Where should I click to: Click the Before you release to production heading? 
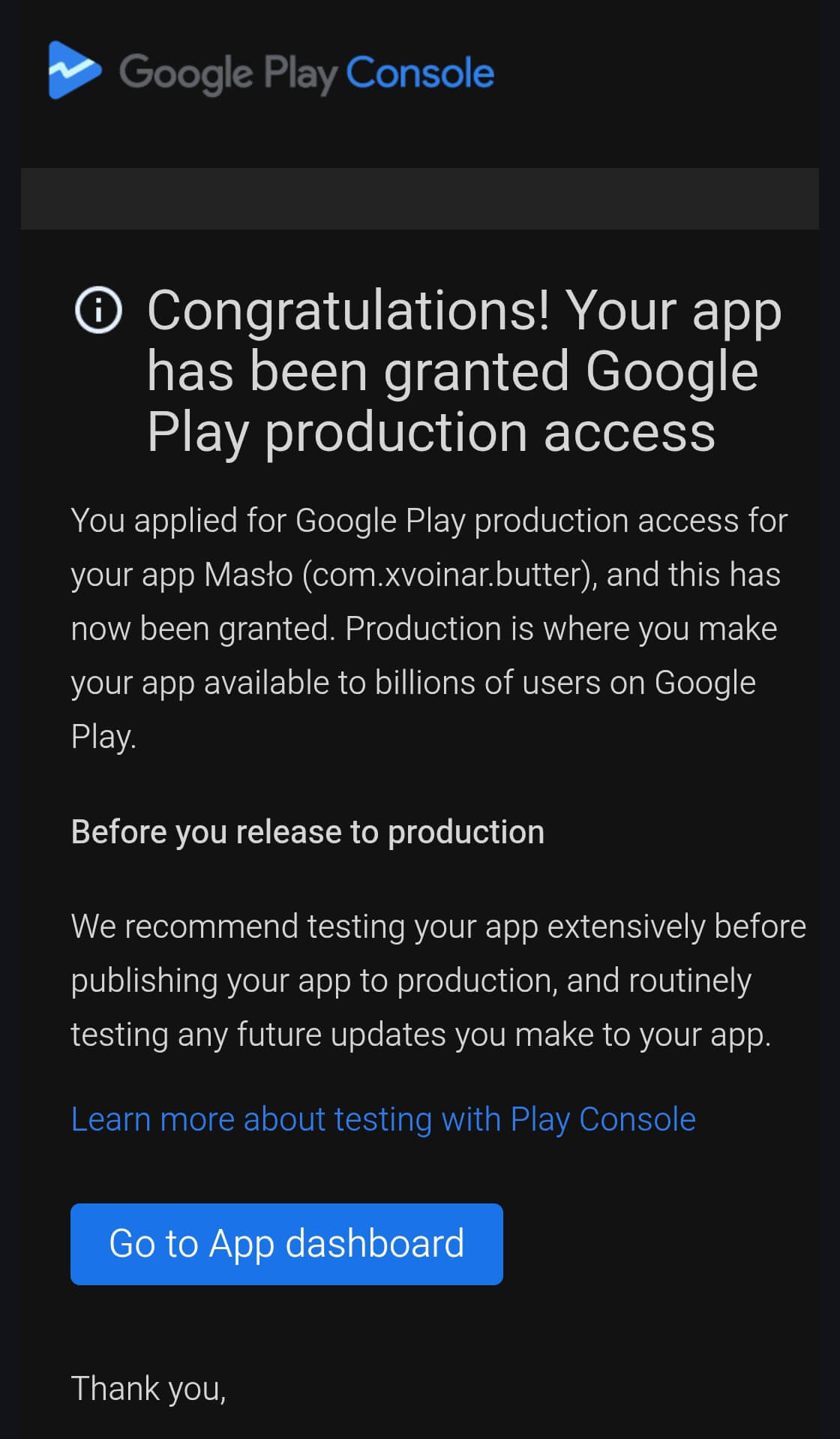pyautogui.click(x=307, y=831)
